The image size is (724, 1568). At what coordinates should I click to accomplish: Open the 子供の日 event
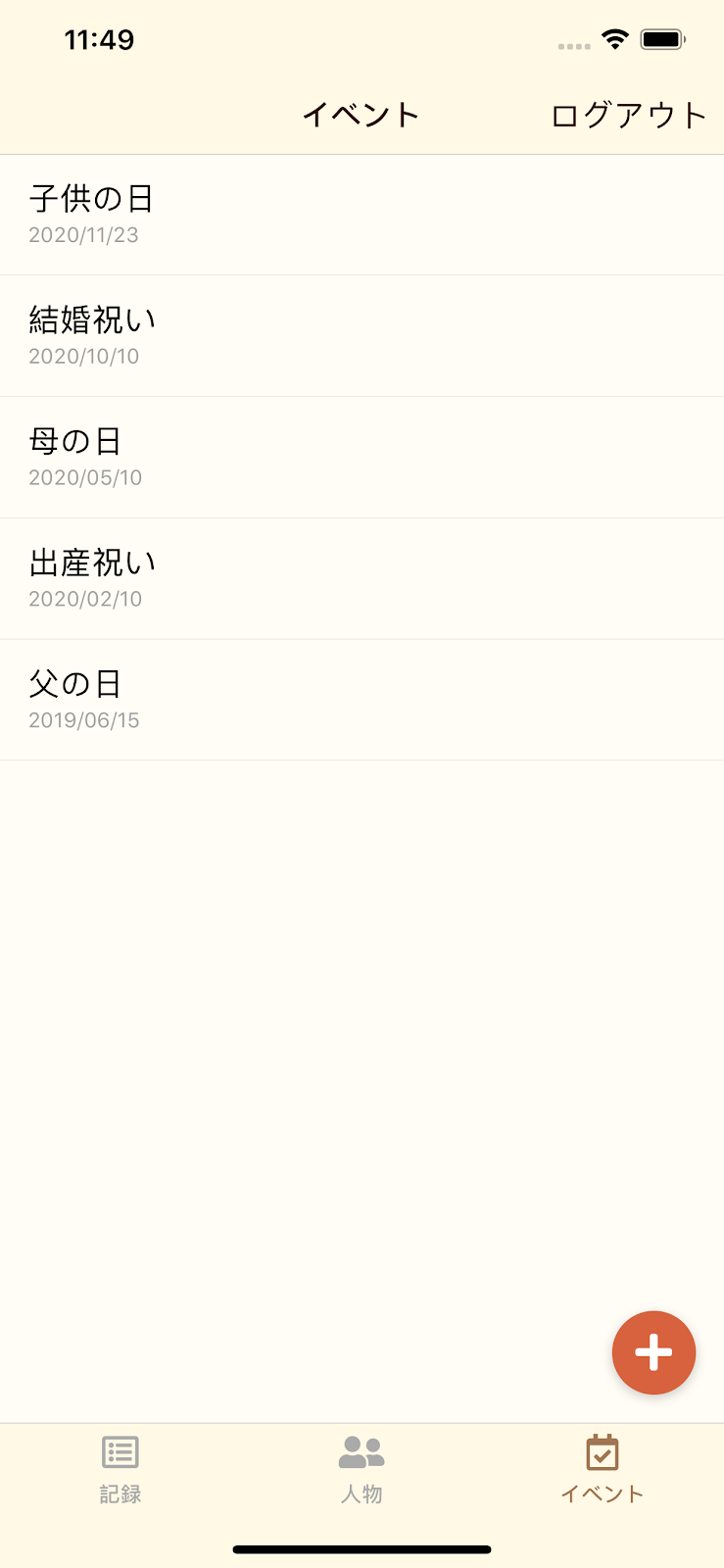click(x=362, y=215)
